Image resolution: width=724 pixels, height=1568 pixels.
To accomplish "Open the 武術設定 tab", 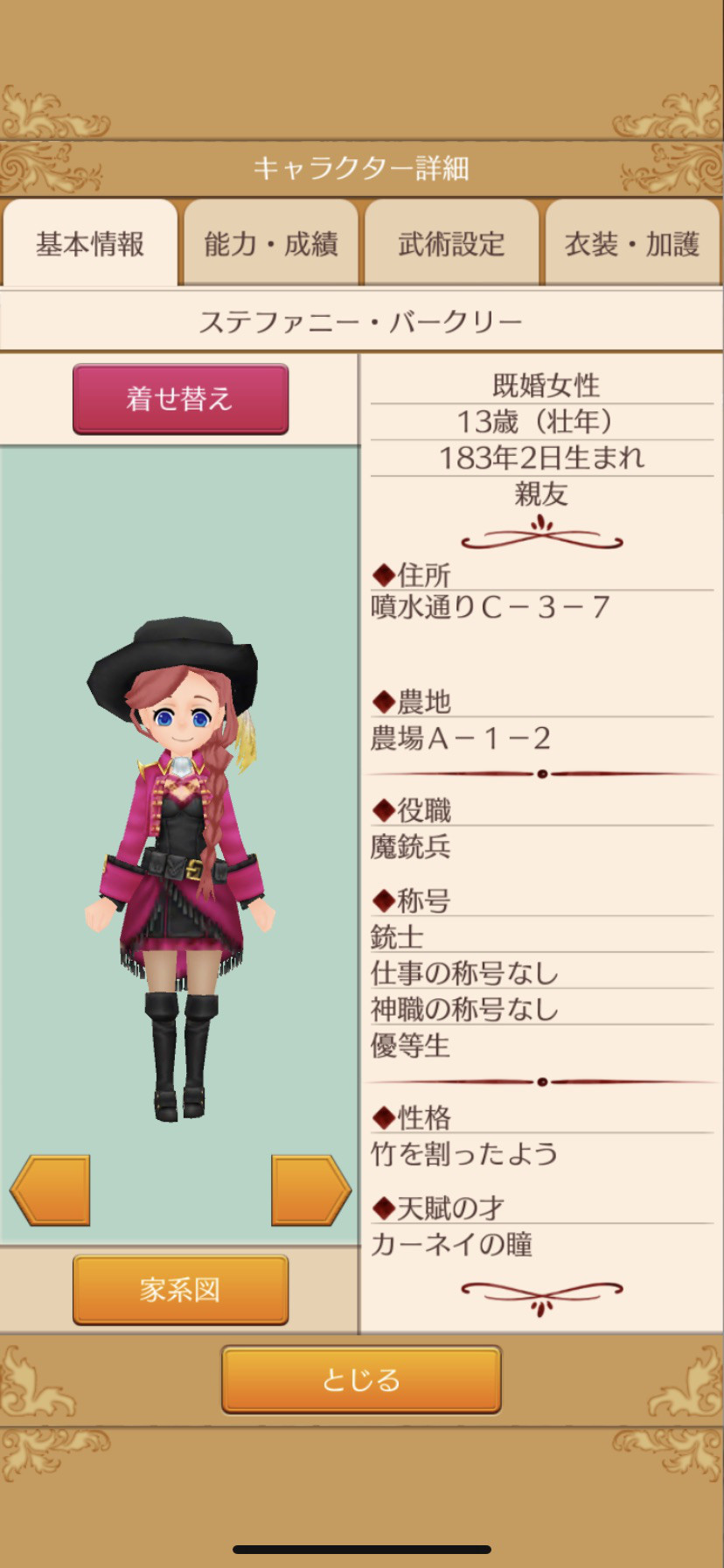I will point(451,243).
